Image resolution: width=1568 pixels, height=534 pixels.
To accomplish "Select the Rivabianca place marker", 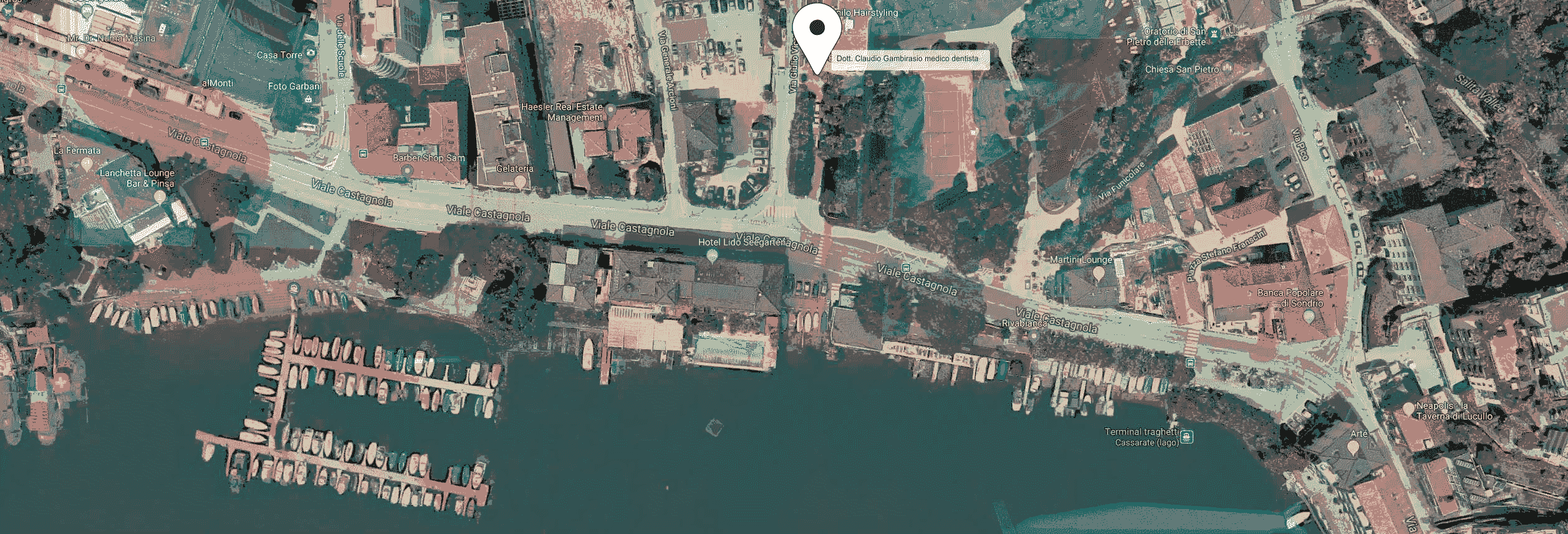I will pyautogui.click(x=1034, y=336).
